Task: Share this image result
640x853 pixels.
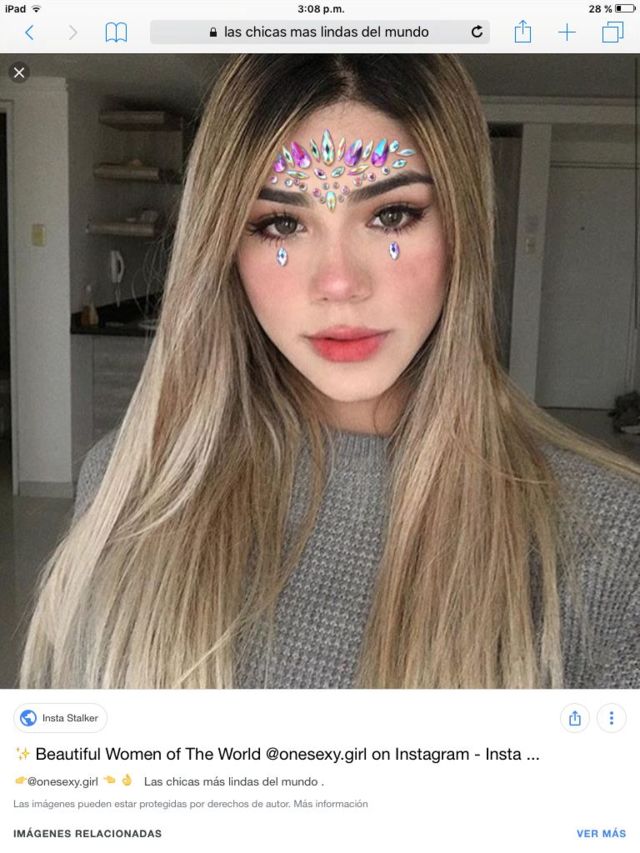Action: (x=574, y=718)
